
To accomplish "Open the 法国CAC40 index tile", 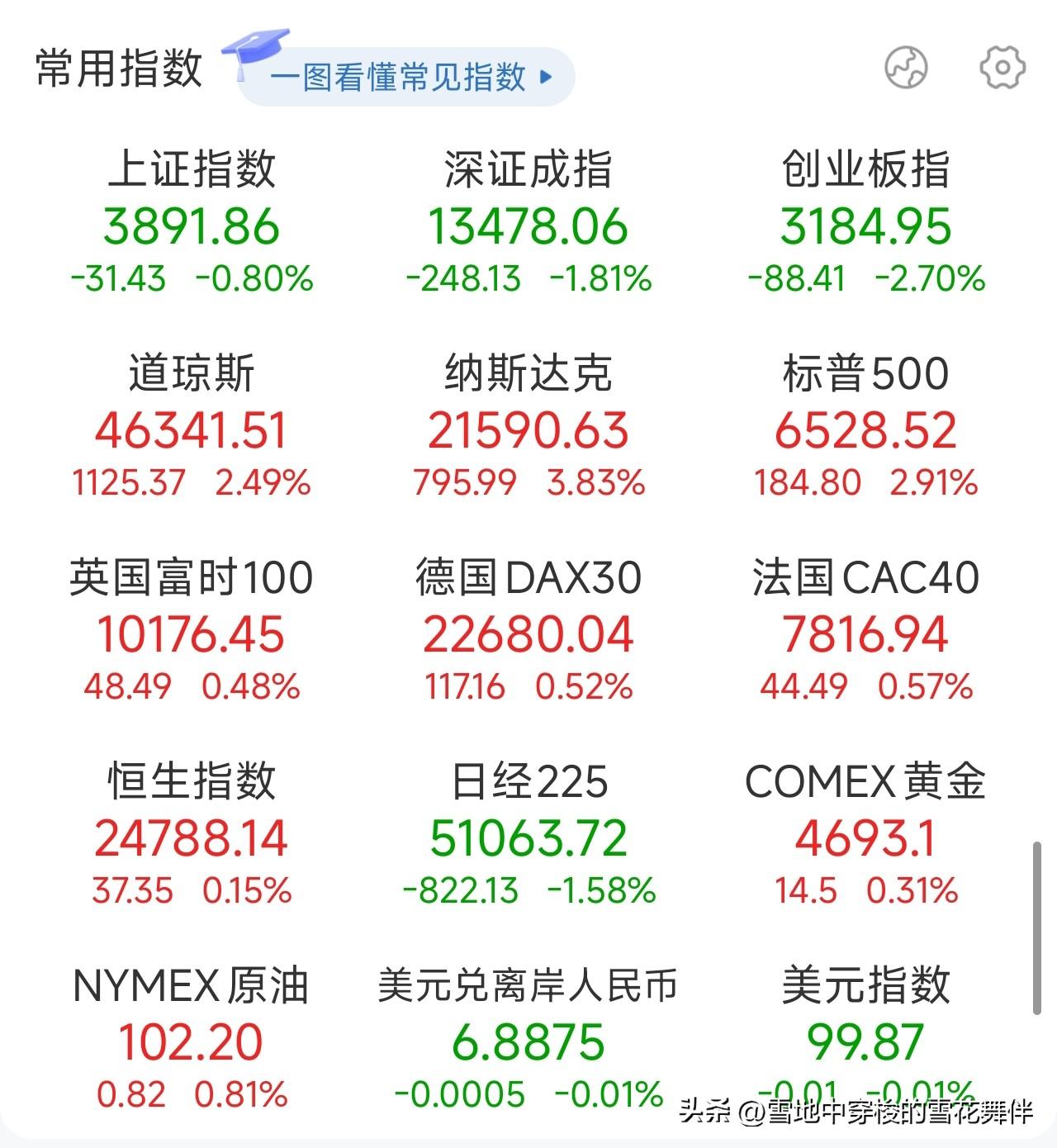I will pyautogui.click(x=865, y=630).
